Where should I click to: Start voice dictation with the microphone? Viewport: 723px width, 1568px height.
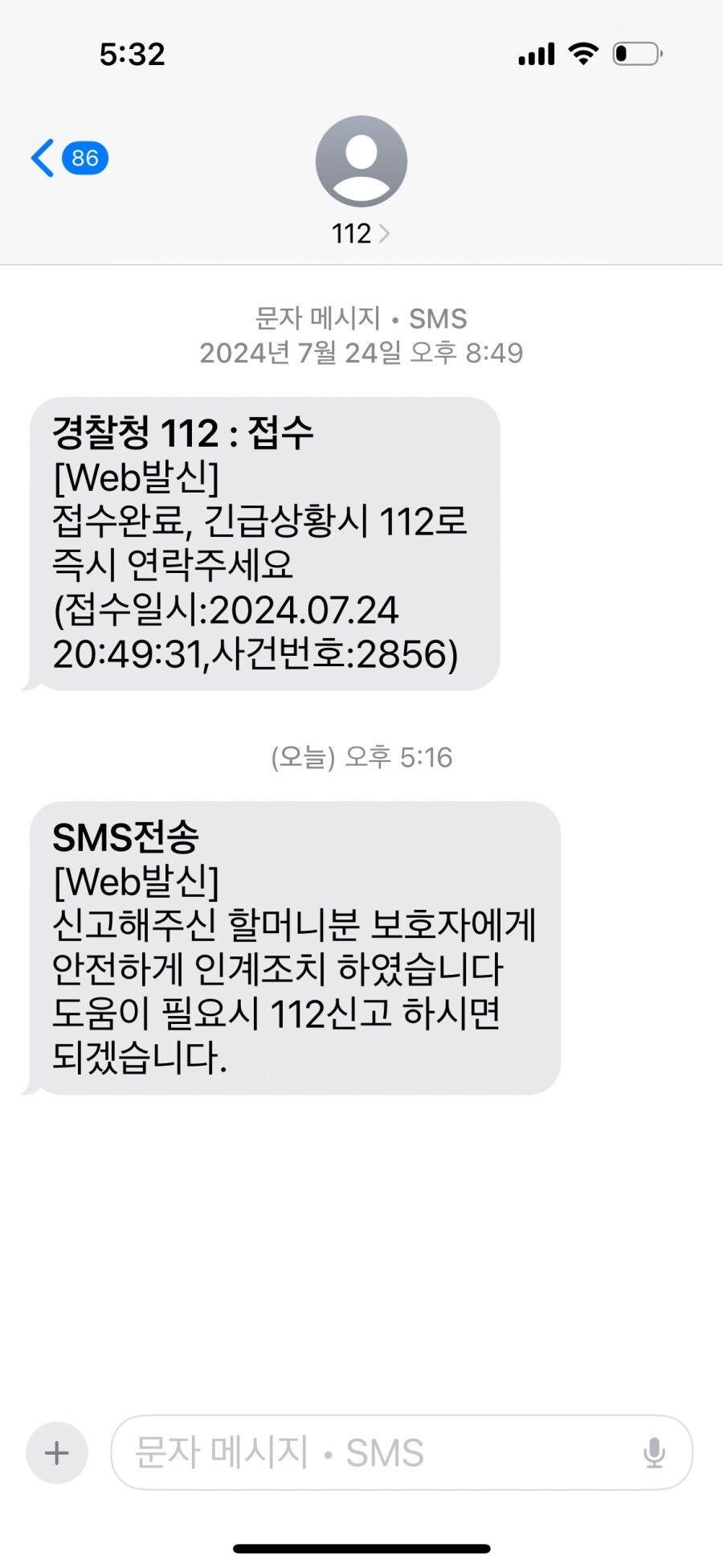click(x=654, y=1452)
